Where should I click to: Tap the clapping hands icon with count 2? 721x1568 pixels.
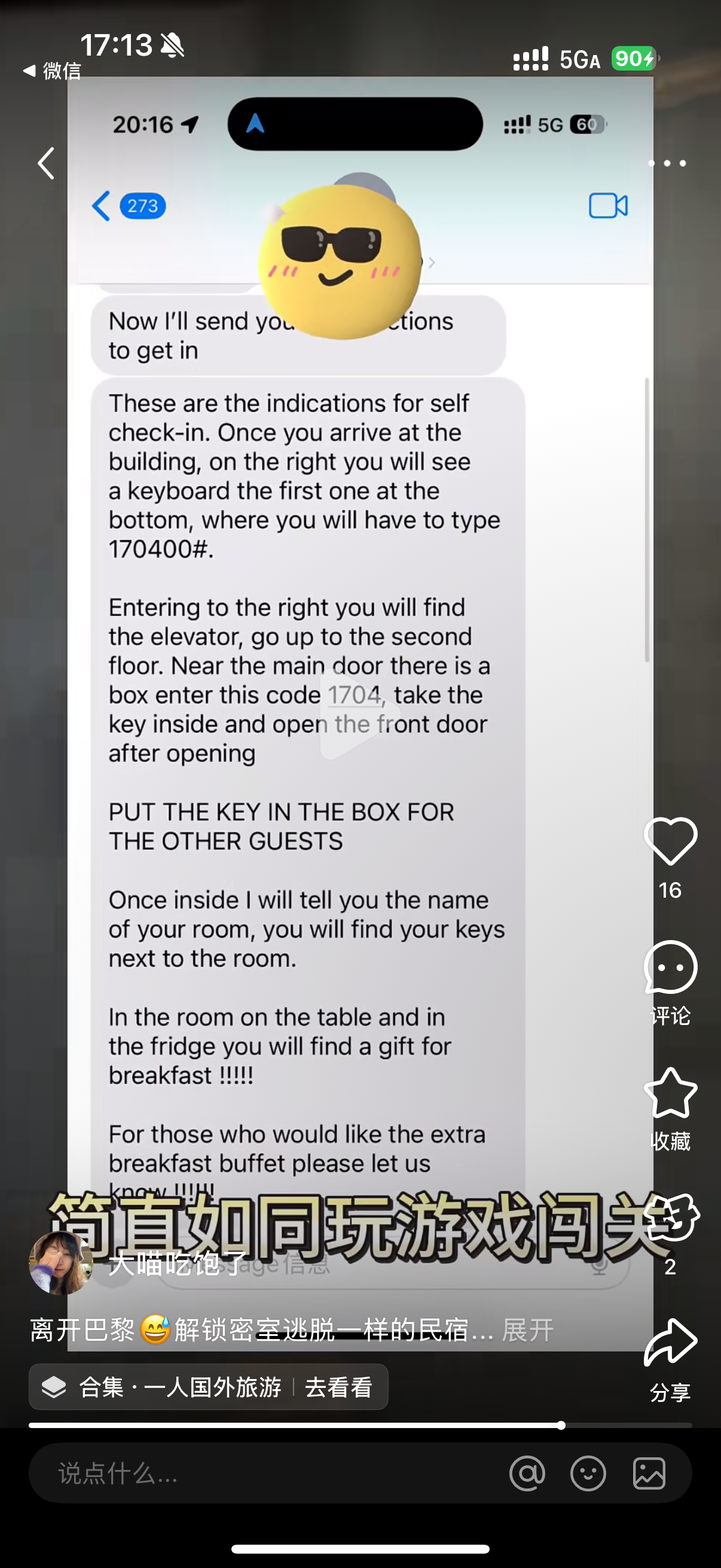[x=670, y=1219]
